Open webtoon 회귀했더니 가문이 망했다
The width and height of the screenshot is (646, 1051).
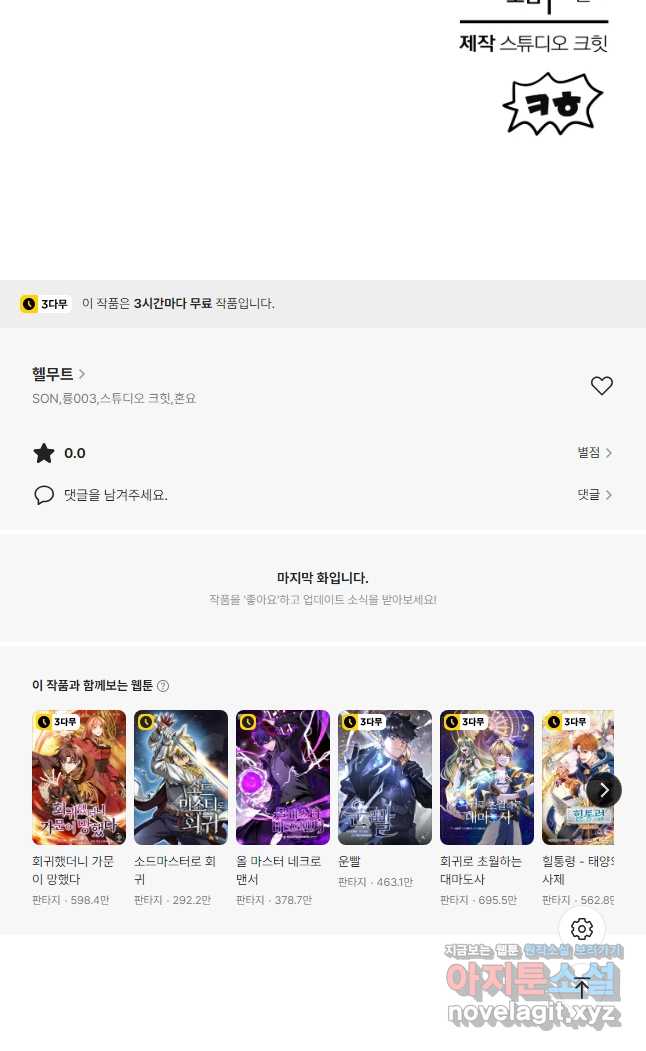coord(79,778)
